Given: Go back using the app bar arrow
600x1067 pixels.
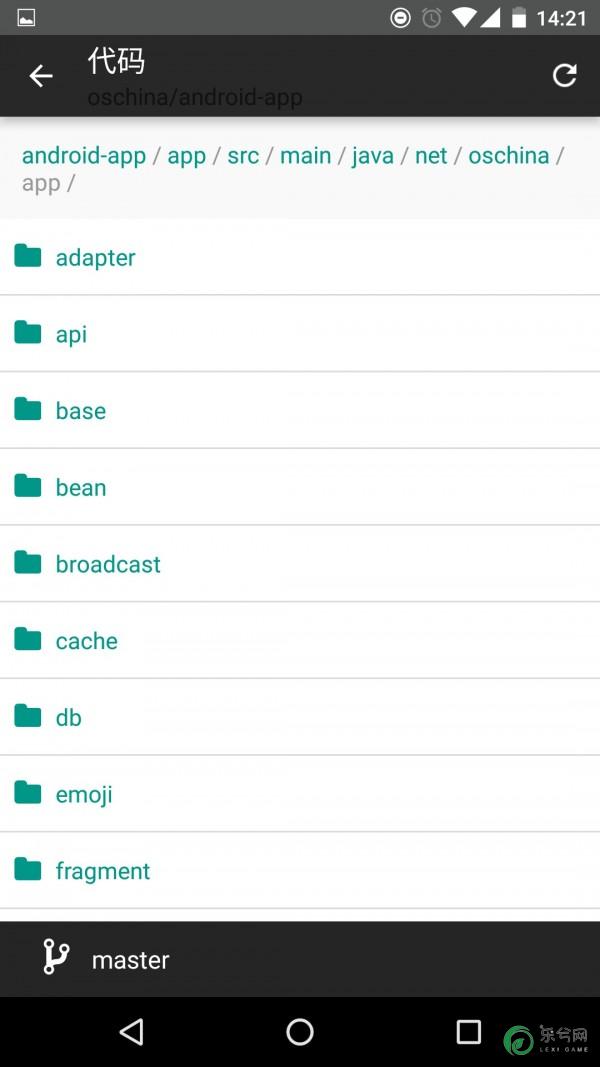Looking at the screenshot, I should coord(41,76).
